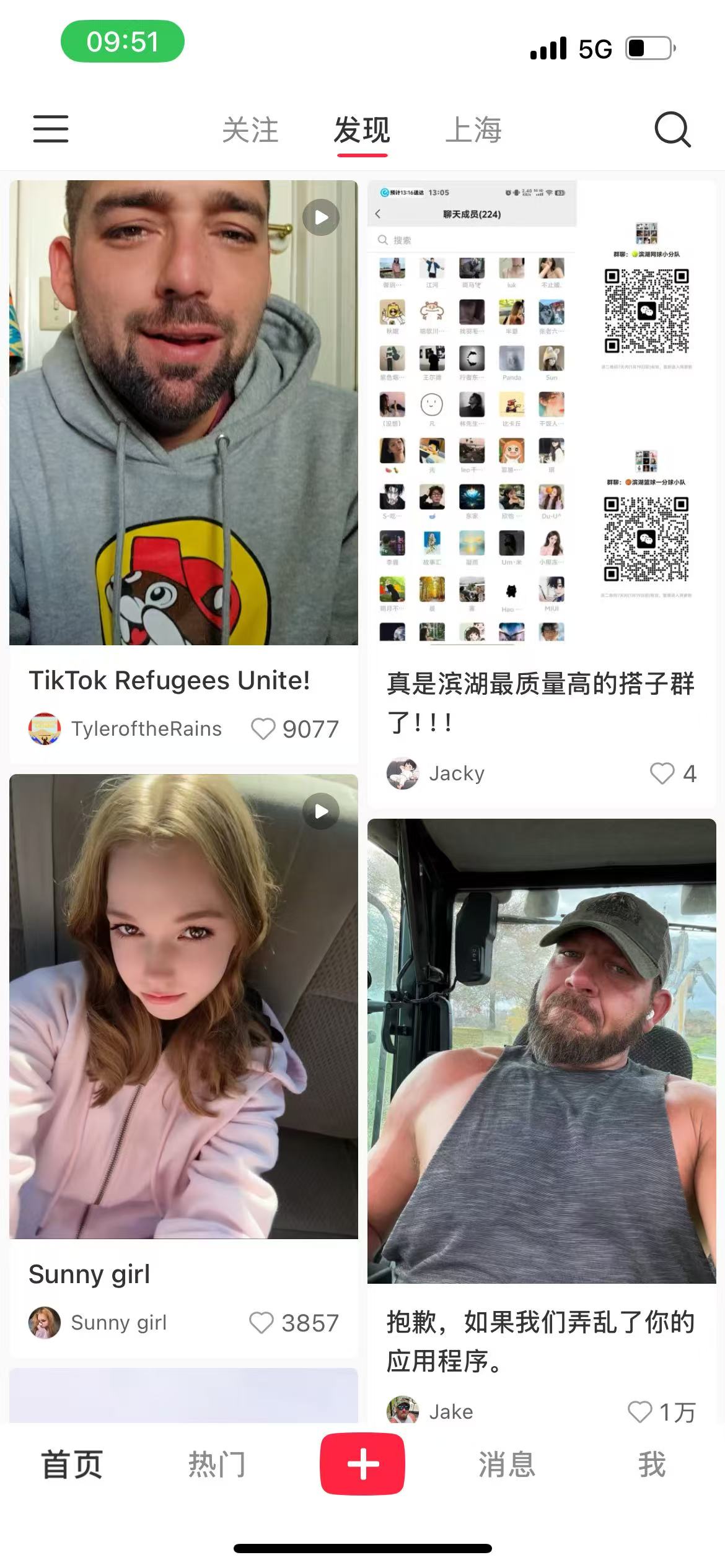725x1568 pixels.
Task: Open the search magnifier icon
Action: 672,129
